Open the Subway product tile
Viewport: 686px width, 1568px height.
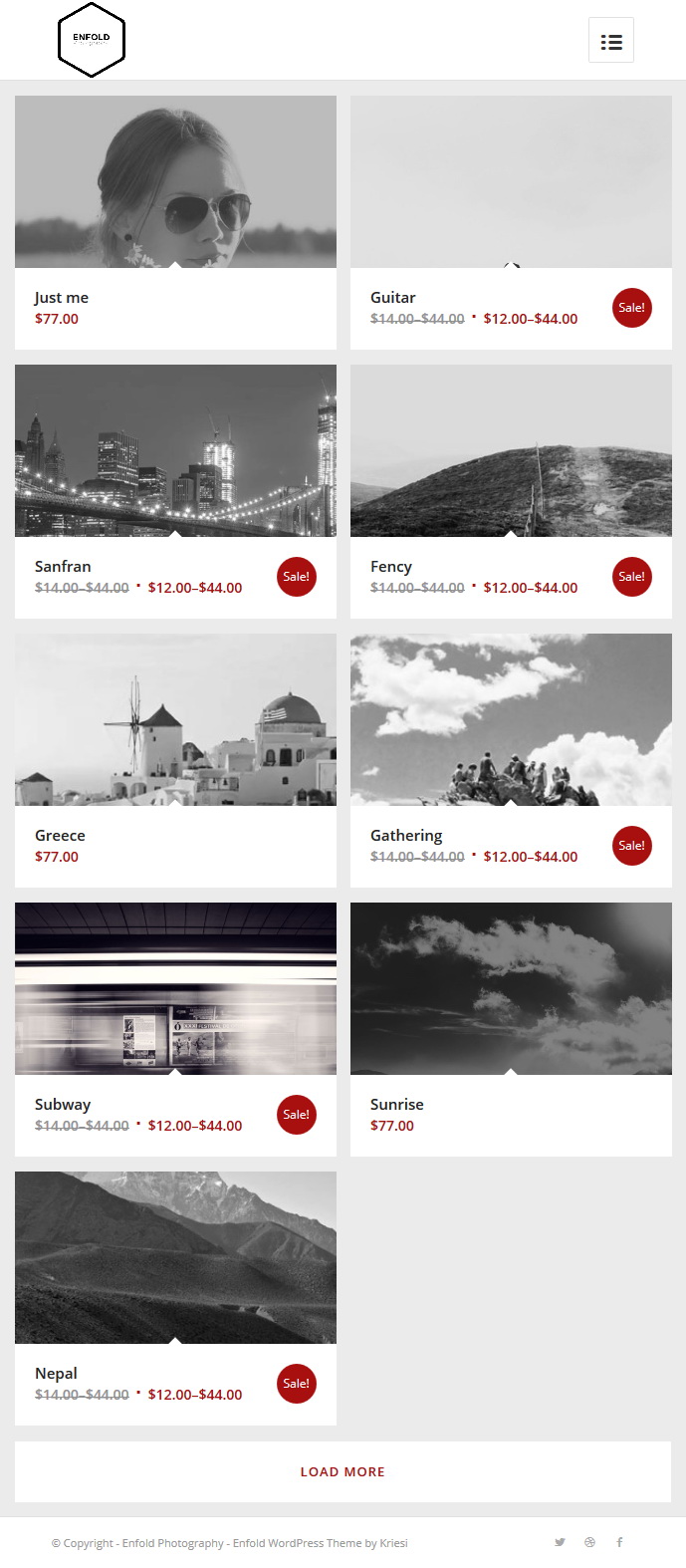point(175,1029)
